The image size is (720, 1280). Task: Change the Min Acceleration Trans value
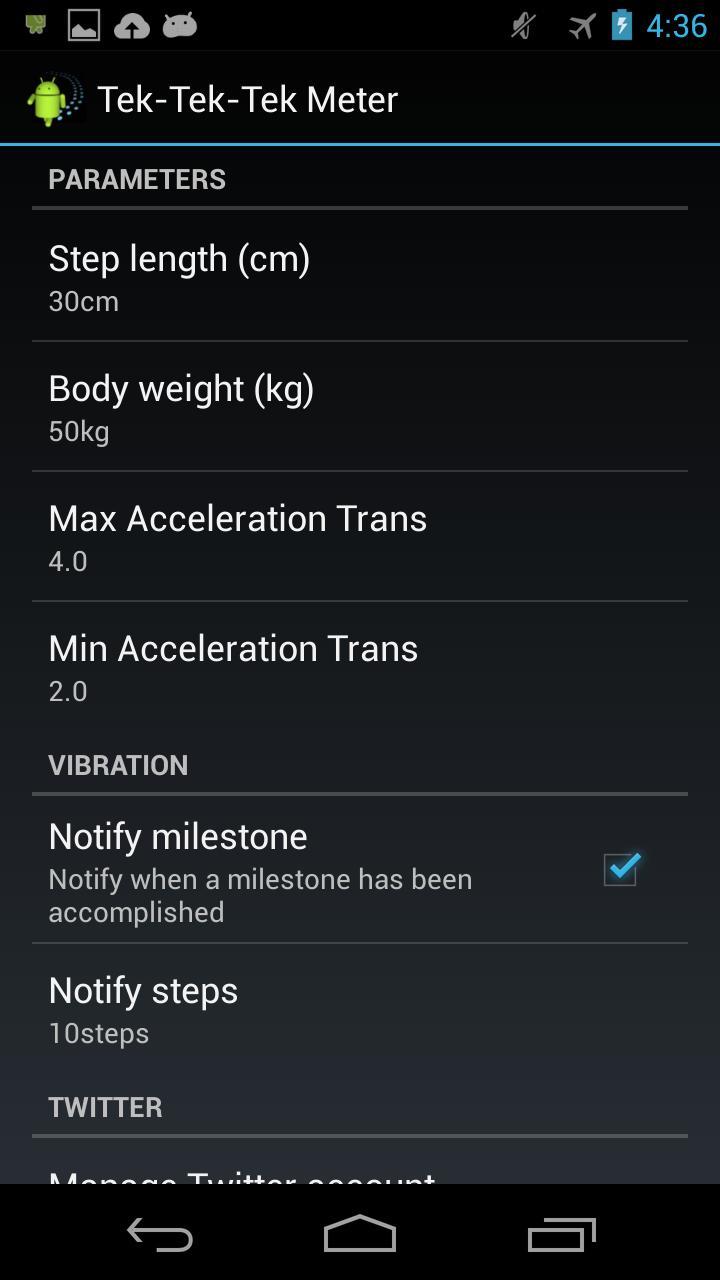click(x=360, y=666)
